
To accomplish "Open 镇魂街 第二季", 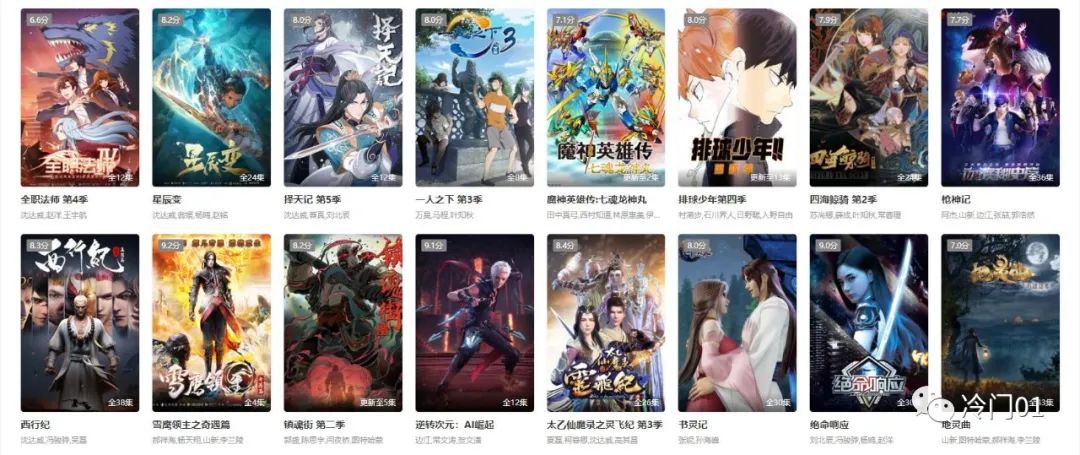I will coord(342,323).
